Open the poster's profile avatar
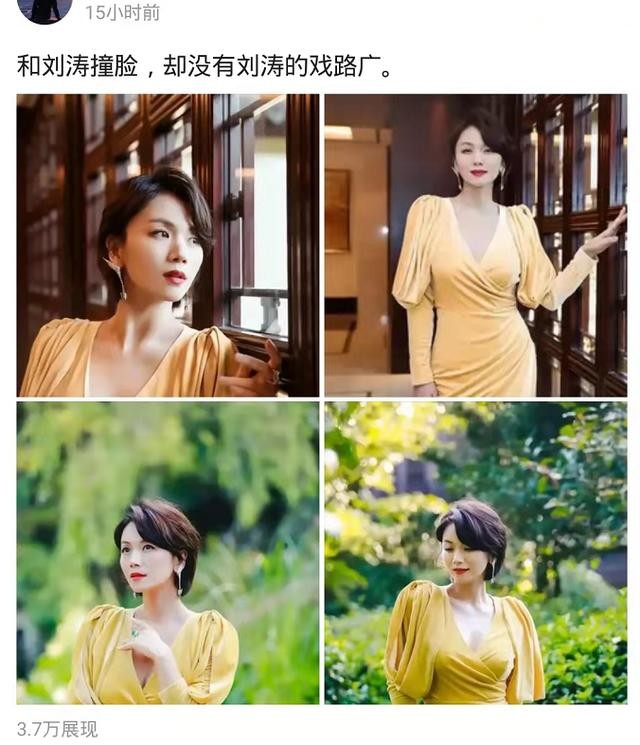This screenshot has width=640, height=745. 44,9
